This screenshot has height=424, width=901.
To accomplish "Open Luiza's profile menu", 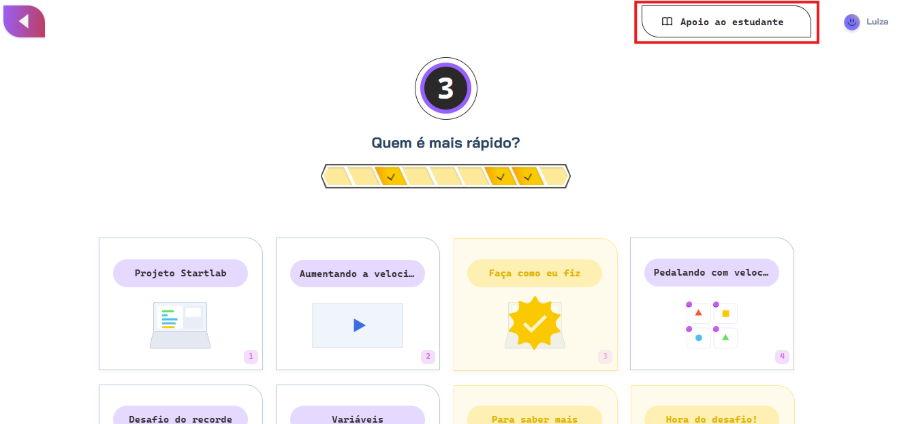I will click(852, 21).
